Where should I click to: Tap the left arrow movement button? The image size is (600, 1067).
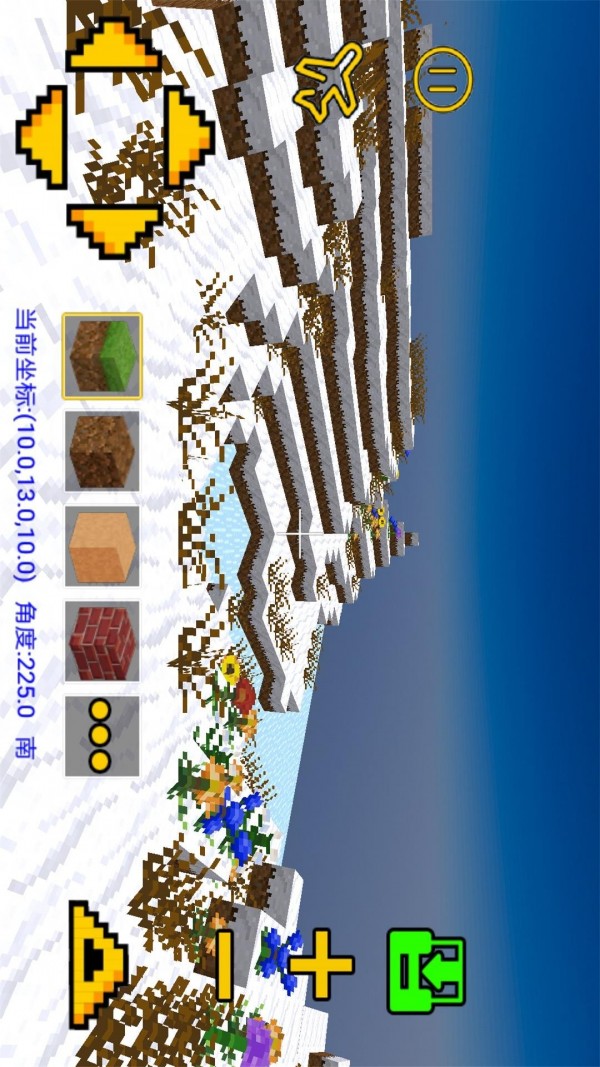(x=42, y=136)
